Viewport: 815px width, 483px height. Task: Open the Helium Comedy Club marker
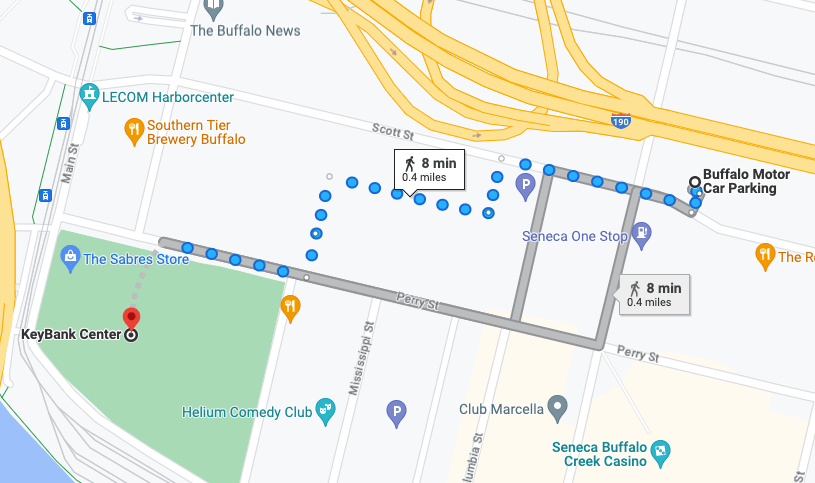324,409
